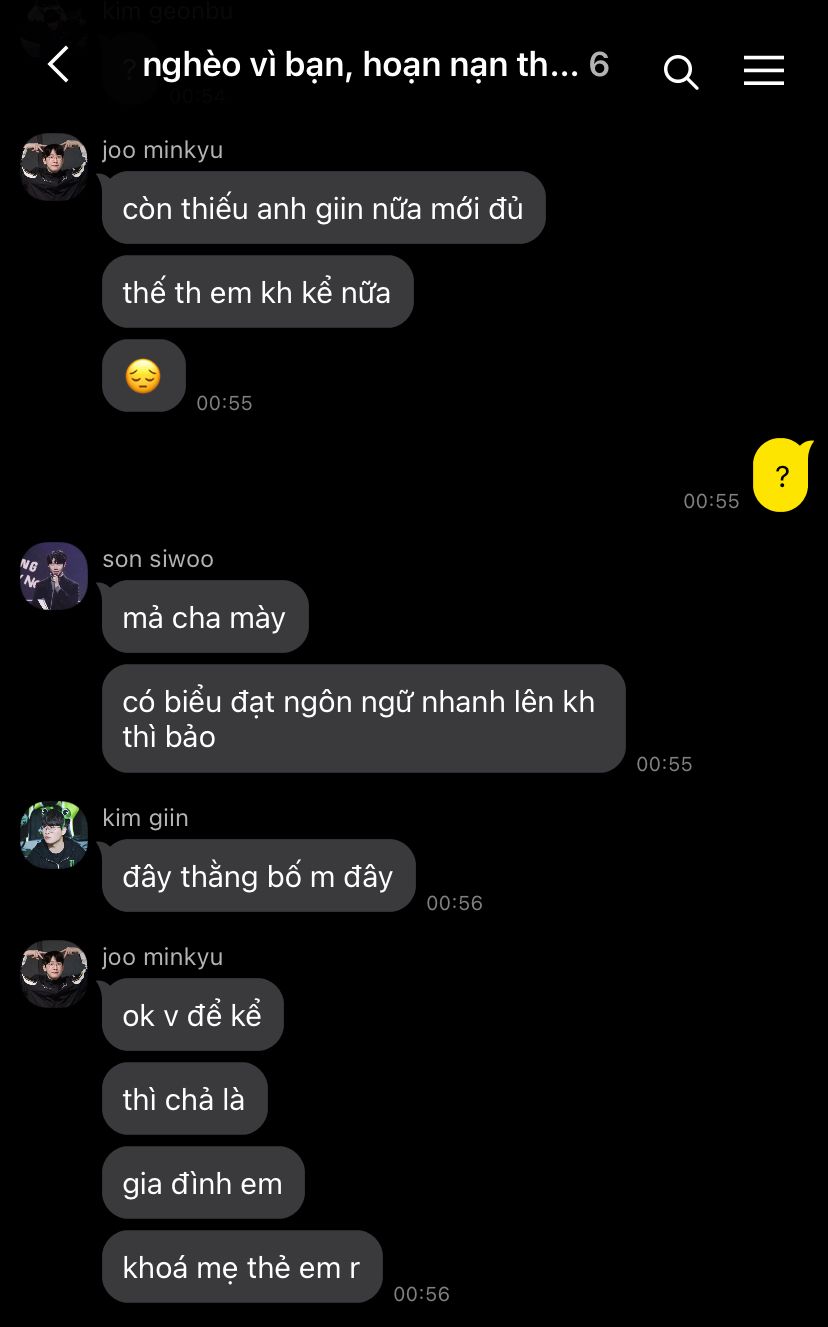
Task: Open the chat room hamburger menu
Action: click(764, 70)
